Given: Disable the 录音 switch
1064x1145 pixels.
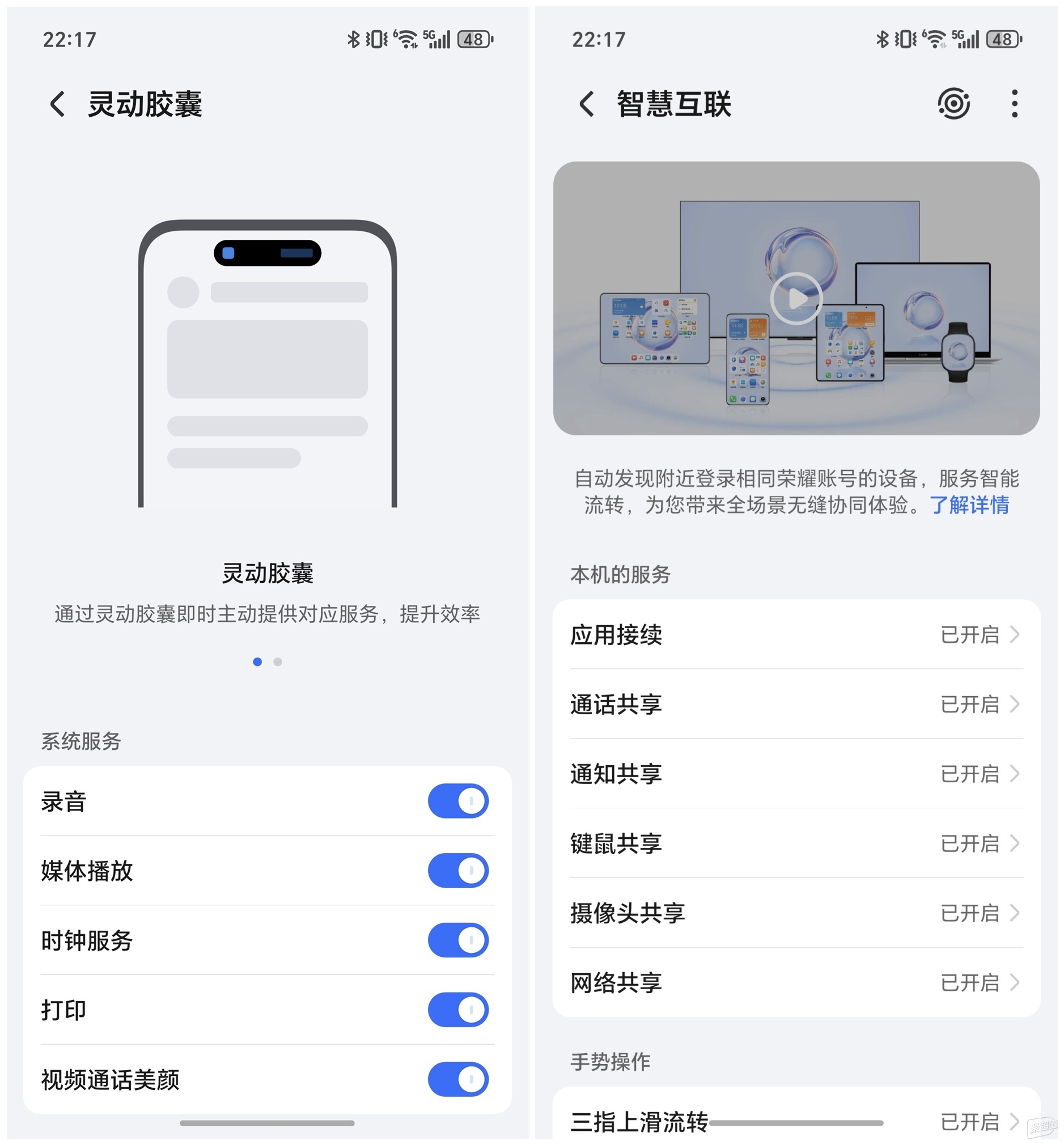Looking at the screenshot, I should point(457,801).
